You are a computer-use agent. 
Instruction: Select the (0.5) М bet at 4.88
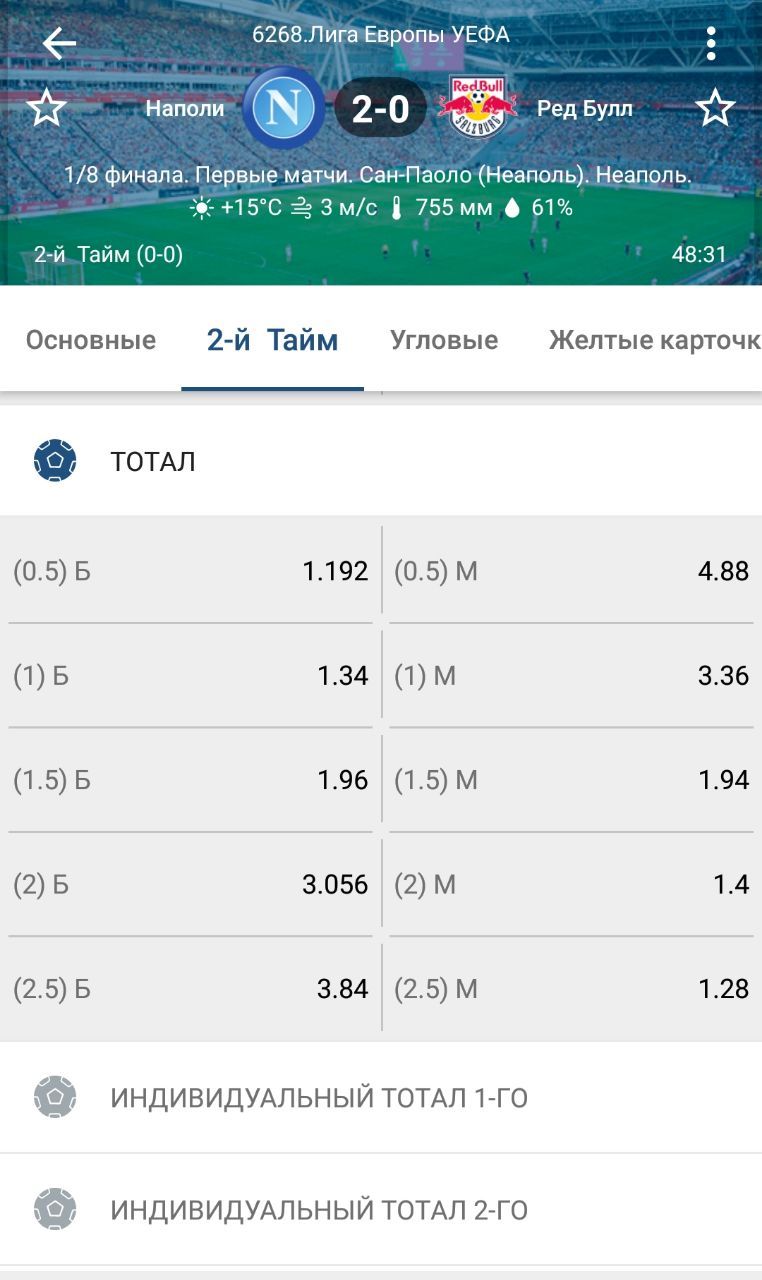[572, 571]
